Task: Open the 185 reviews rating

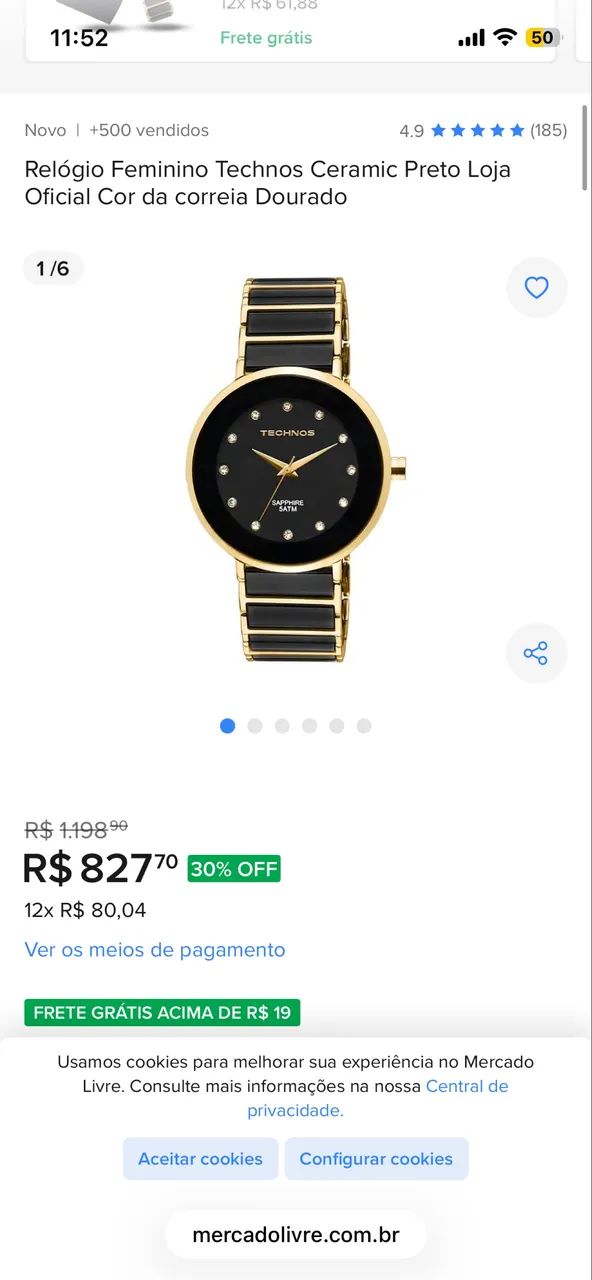Action: tap(483, 130)
